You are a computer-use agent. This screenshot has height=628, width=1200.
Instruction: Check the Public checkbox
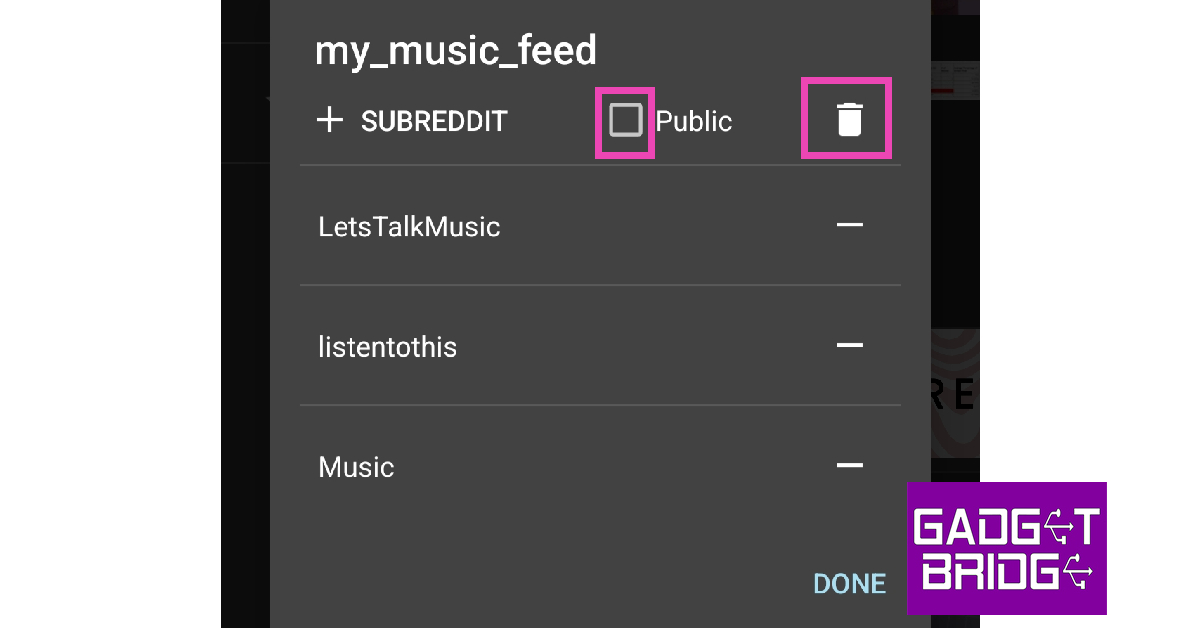click(x=625, y=121)
